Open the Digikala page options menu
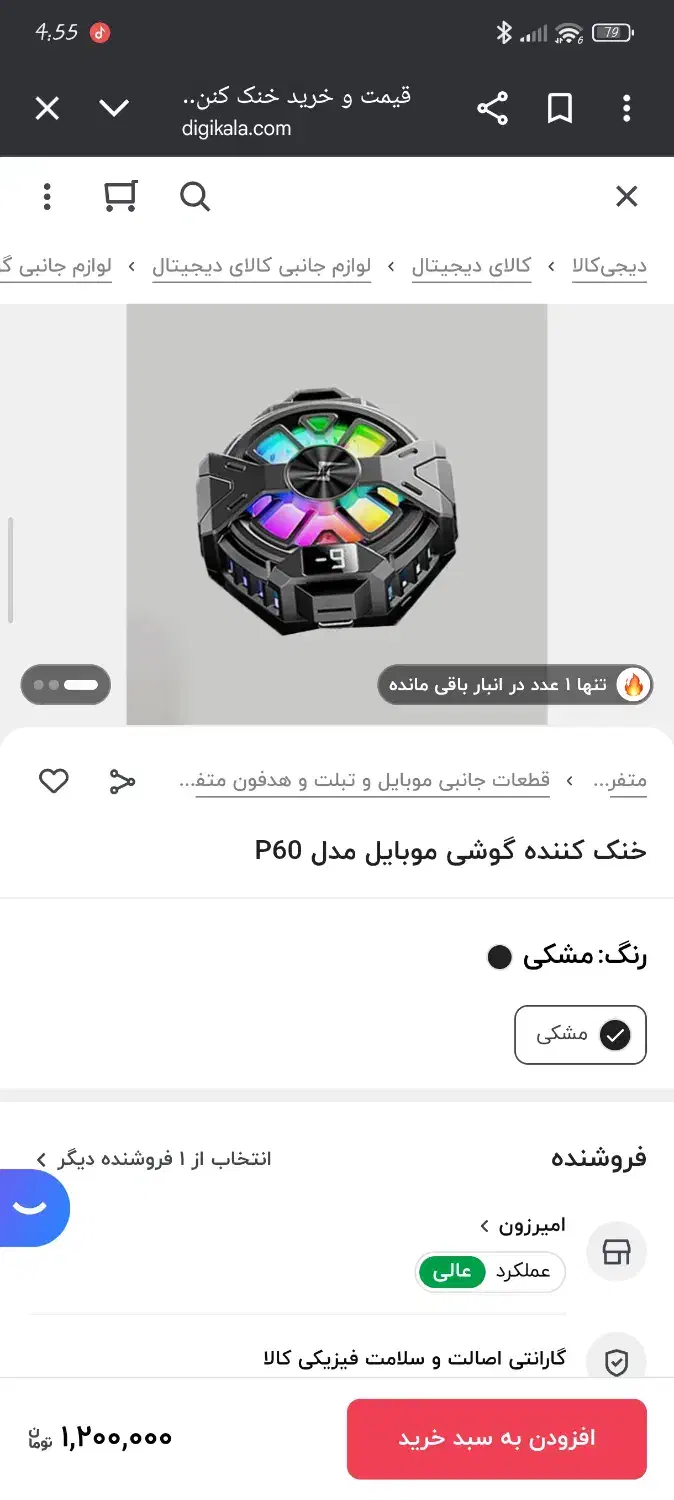 tap(47, 197)
